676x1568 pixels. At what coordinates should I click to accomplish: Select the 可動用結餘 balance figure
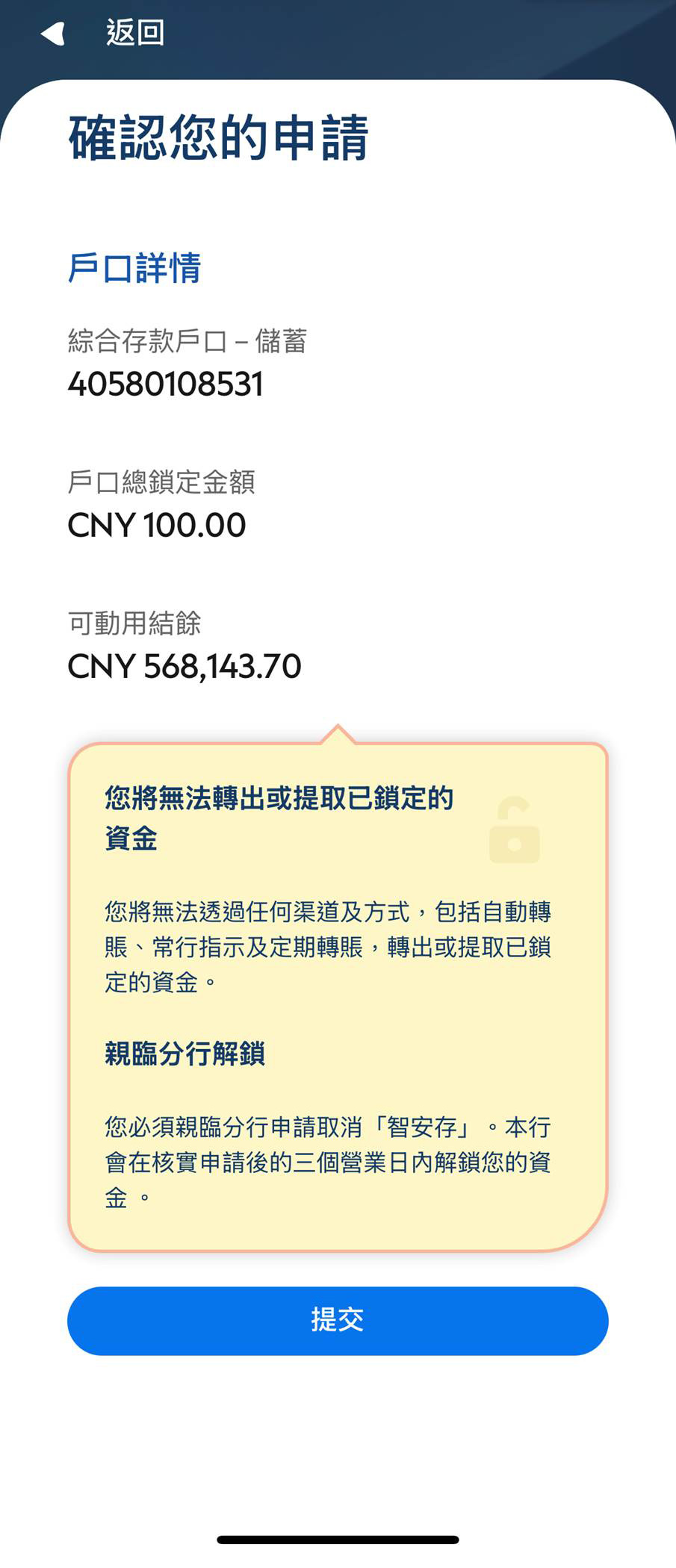[184, 666]
